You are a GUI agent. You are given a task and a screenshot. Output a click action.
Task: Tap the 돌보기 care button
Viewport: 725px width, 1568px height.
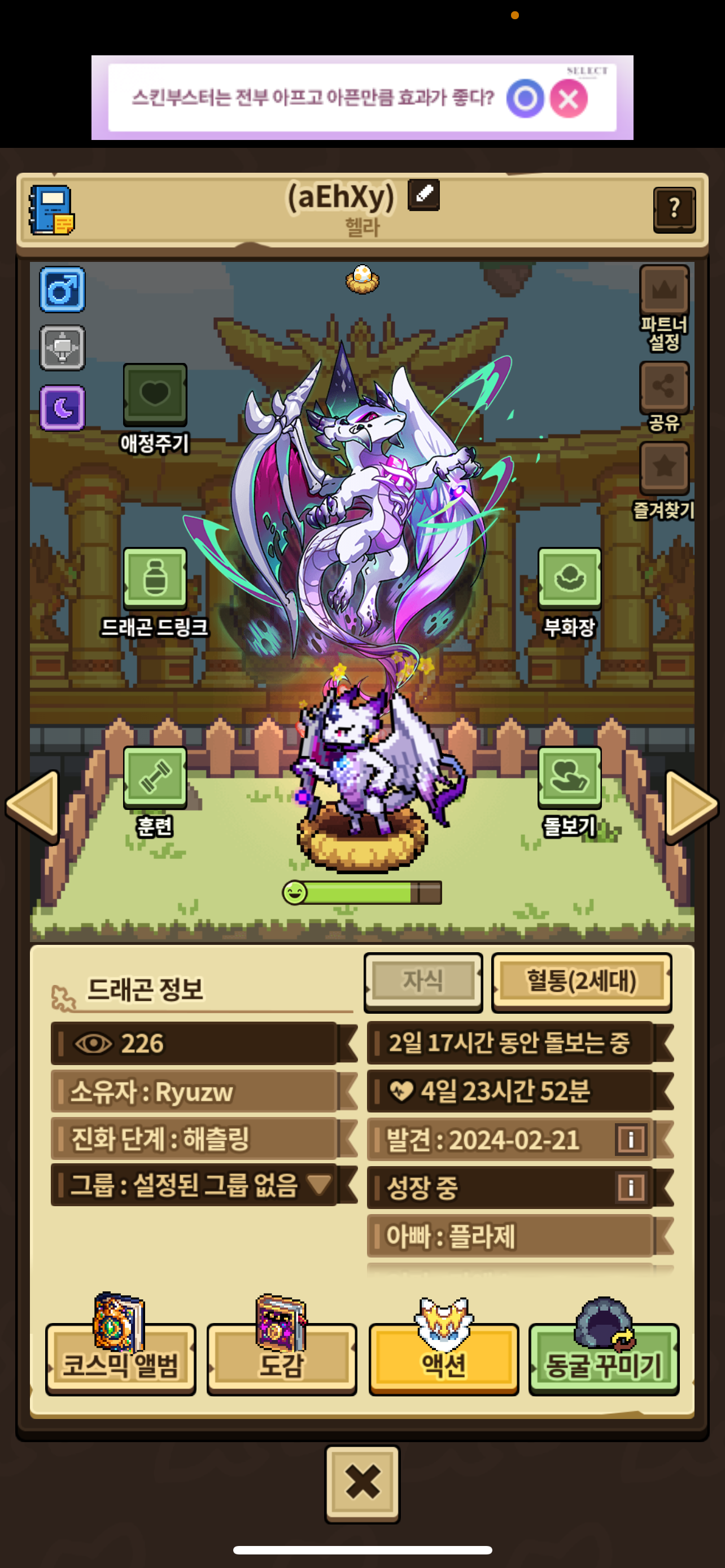click(569, 777)
